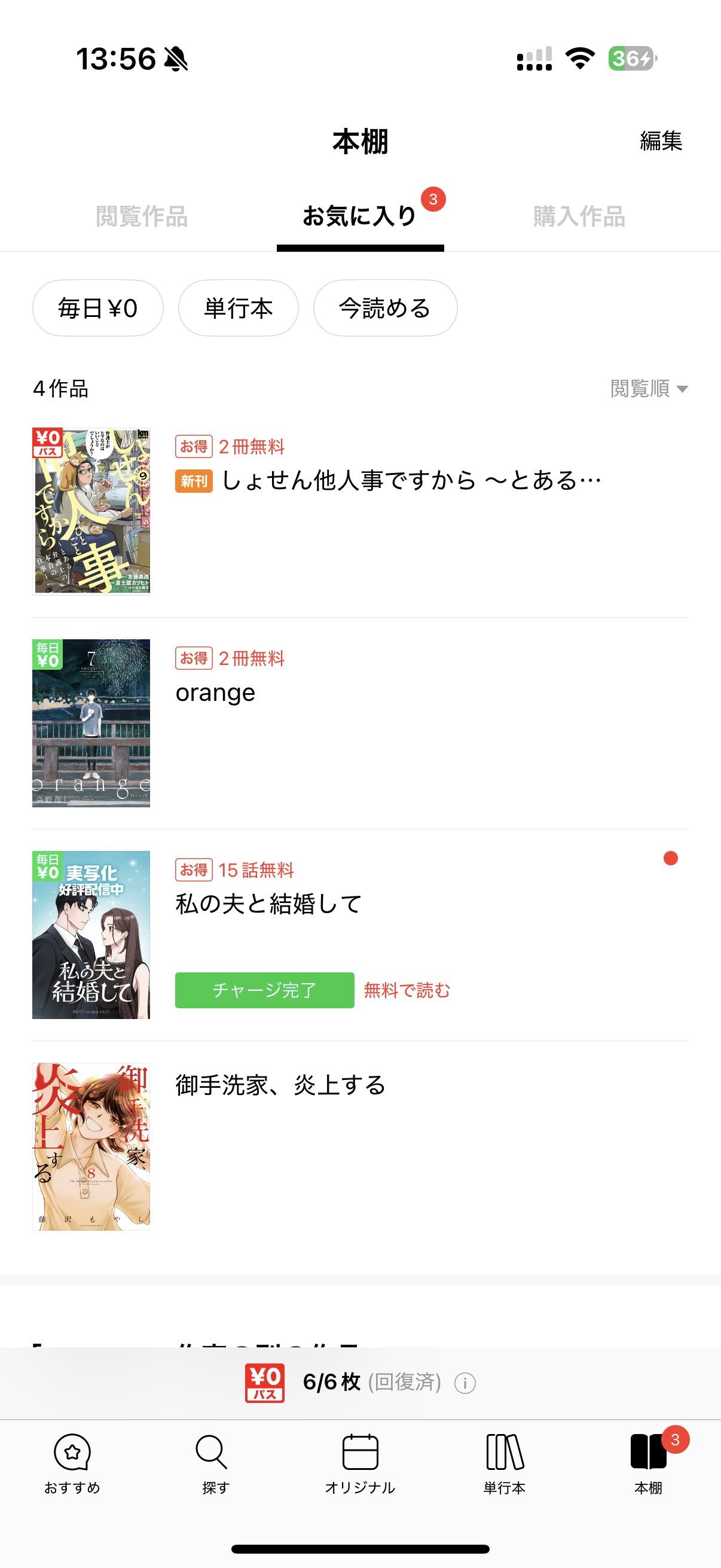Select the 本棚 bottom tab
Viewport: 721px width, 1568px height.
tap(649, 1462)
